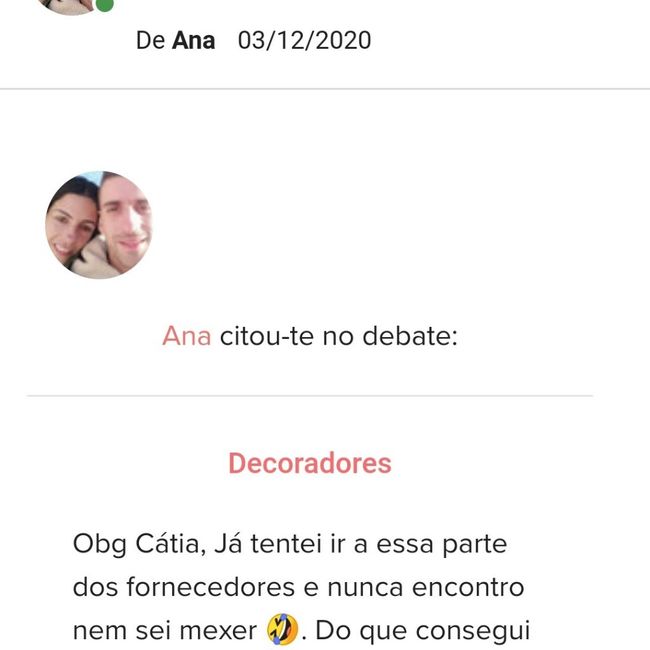View the couple's round profile photo
Image resolution: width=650 pixels, height=650 pixels.
click(99, 225)
